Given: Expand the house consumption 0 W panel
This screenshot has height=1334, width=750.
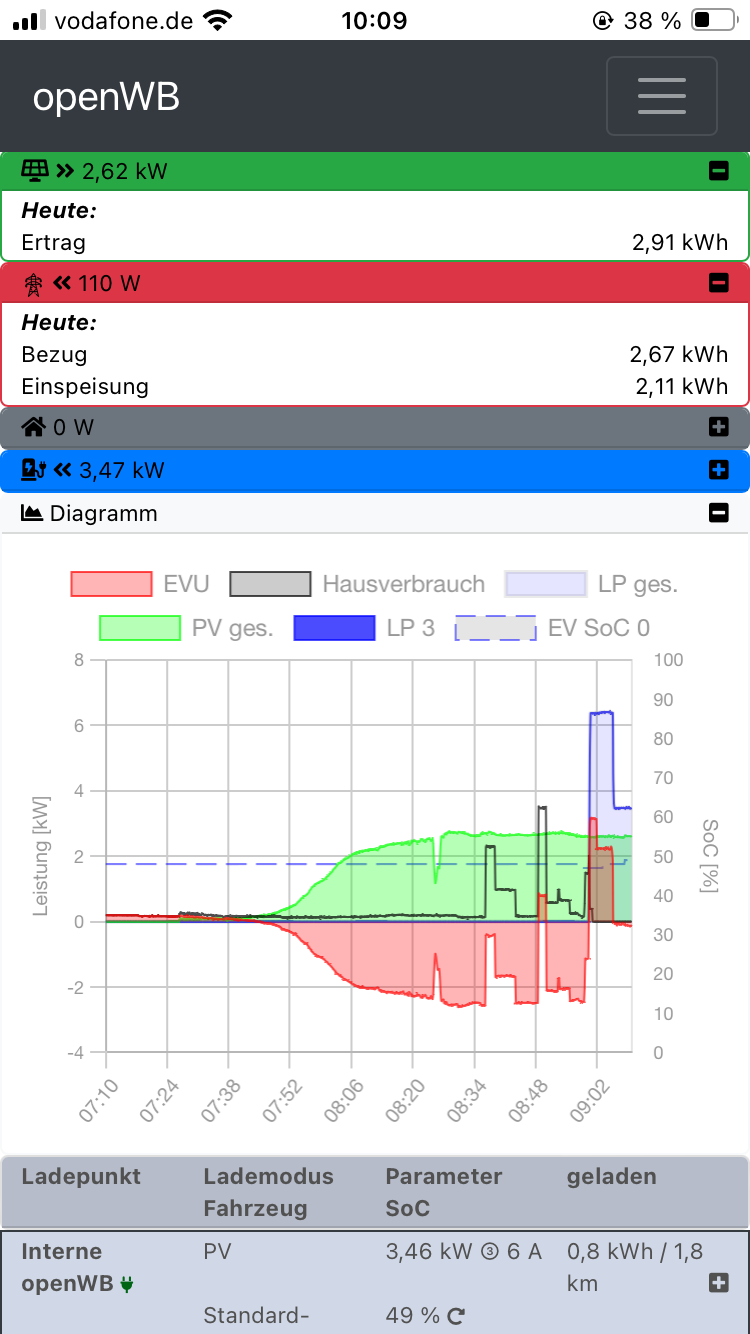Looking at the screenshot, I should click(x=718, y=427).
